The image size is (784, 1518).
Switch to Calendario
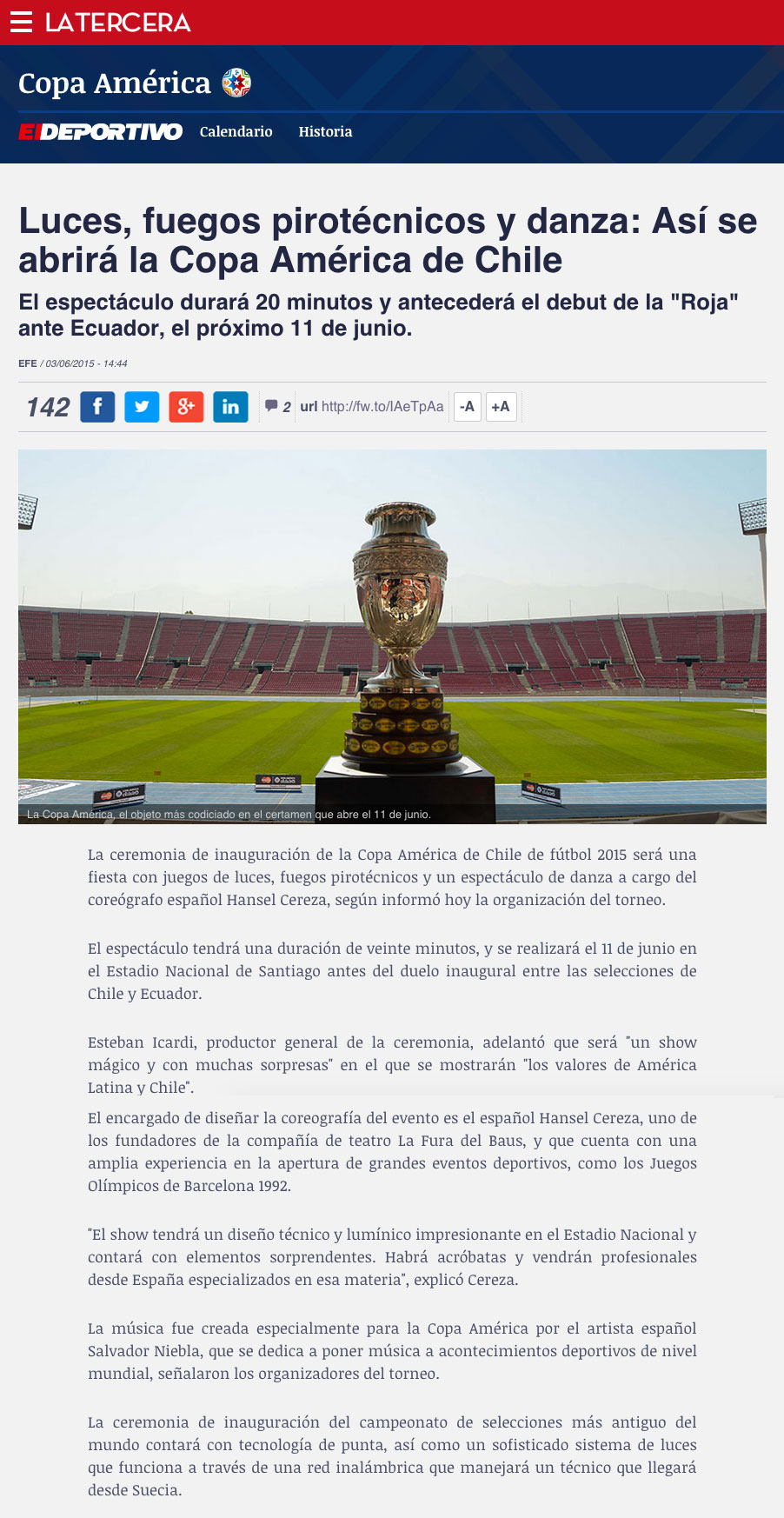pos(236,132)
